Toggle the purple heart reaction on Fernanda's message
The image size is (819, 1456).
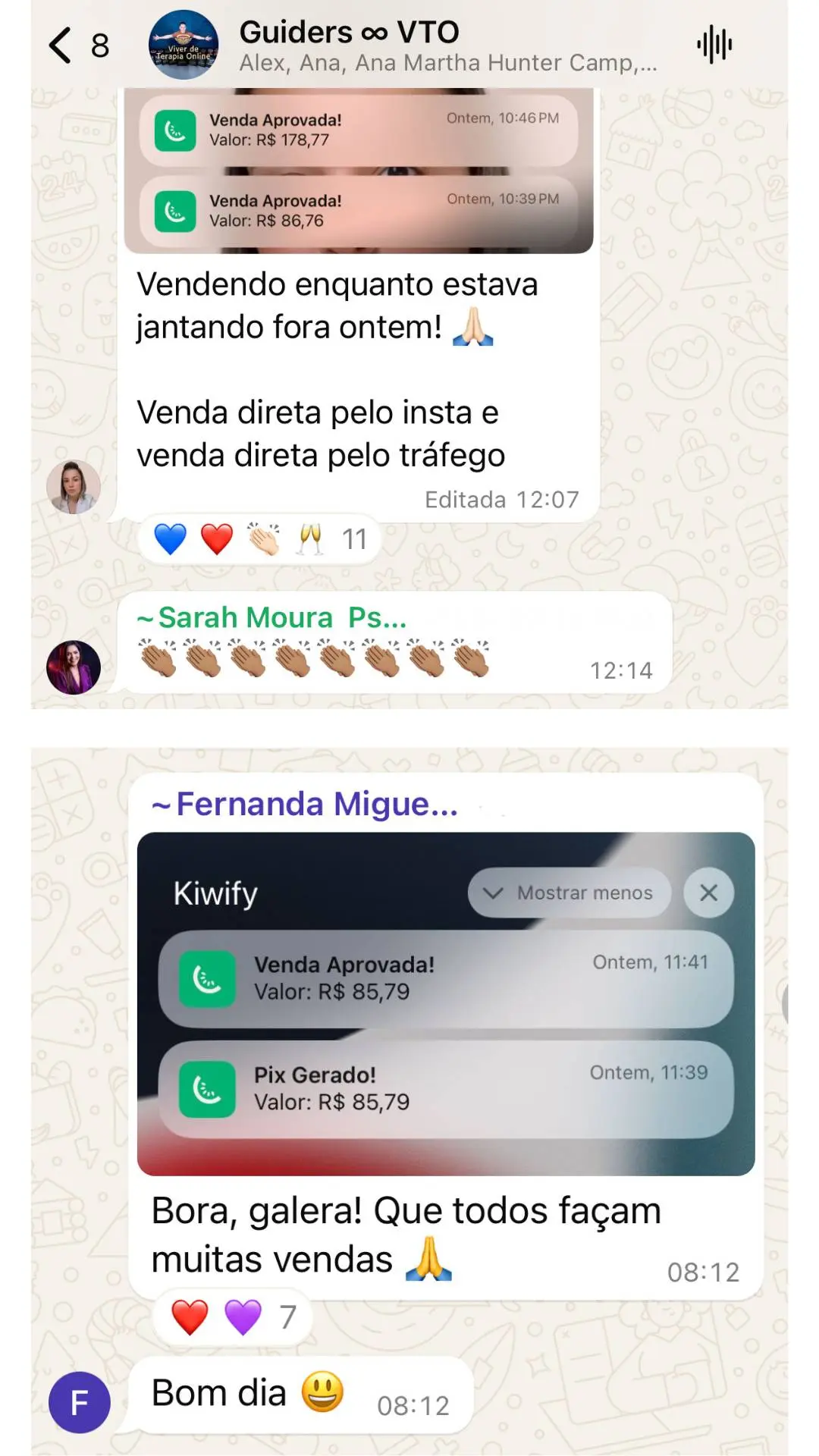coord(245,1315)
